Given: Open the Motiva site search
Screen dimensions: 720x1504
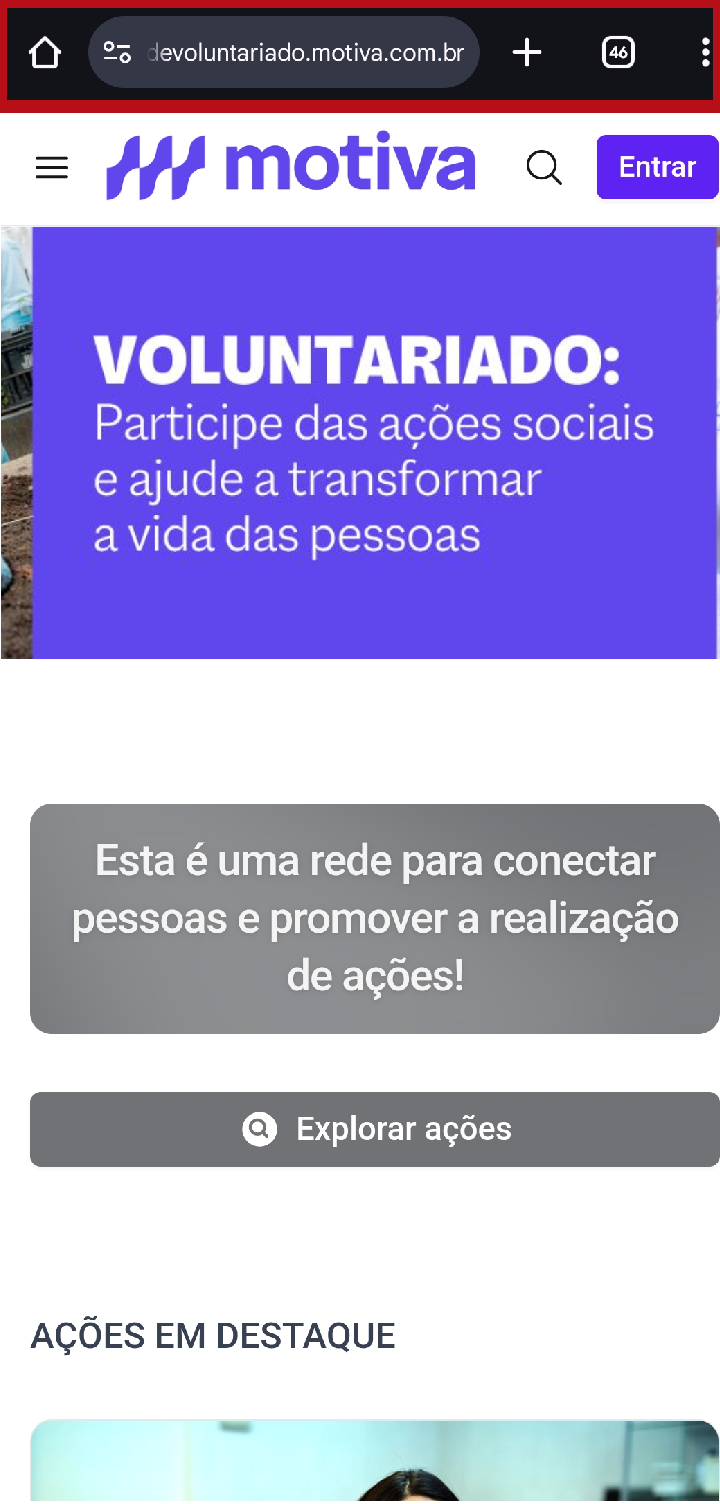Looking at the screenshot, I should 544,168.
